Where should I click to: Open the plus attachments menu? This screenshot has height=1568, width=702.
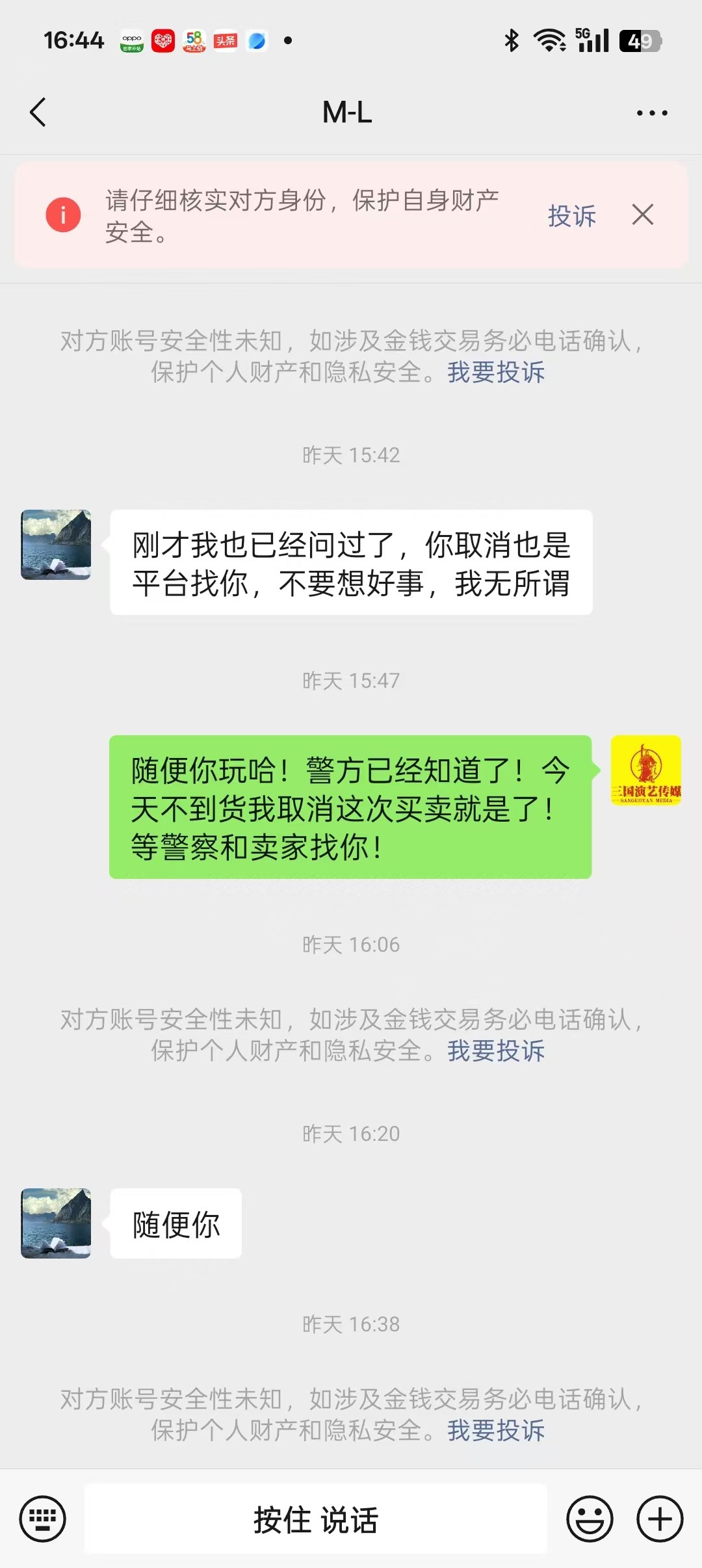click(x=660, y=1519)
